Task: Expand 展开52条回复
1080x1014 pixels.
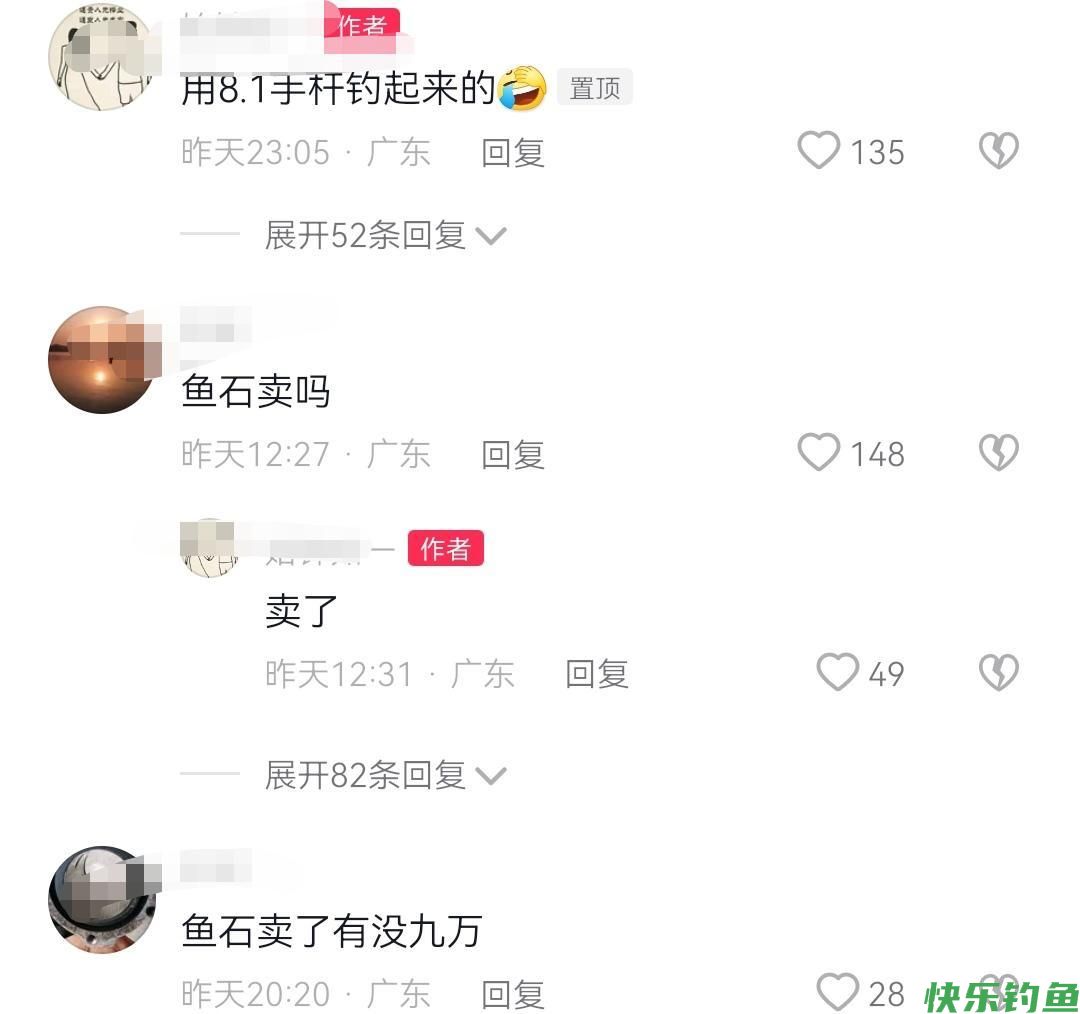Action: click(385, 236)
